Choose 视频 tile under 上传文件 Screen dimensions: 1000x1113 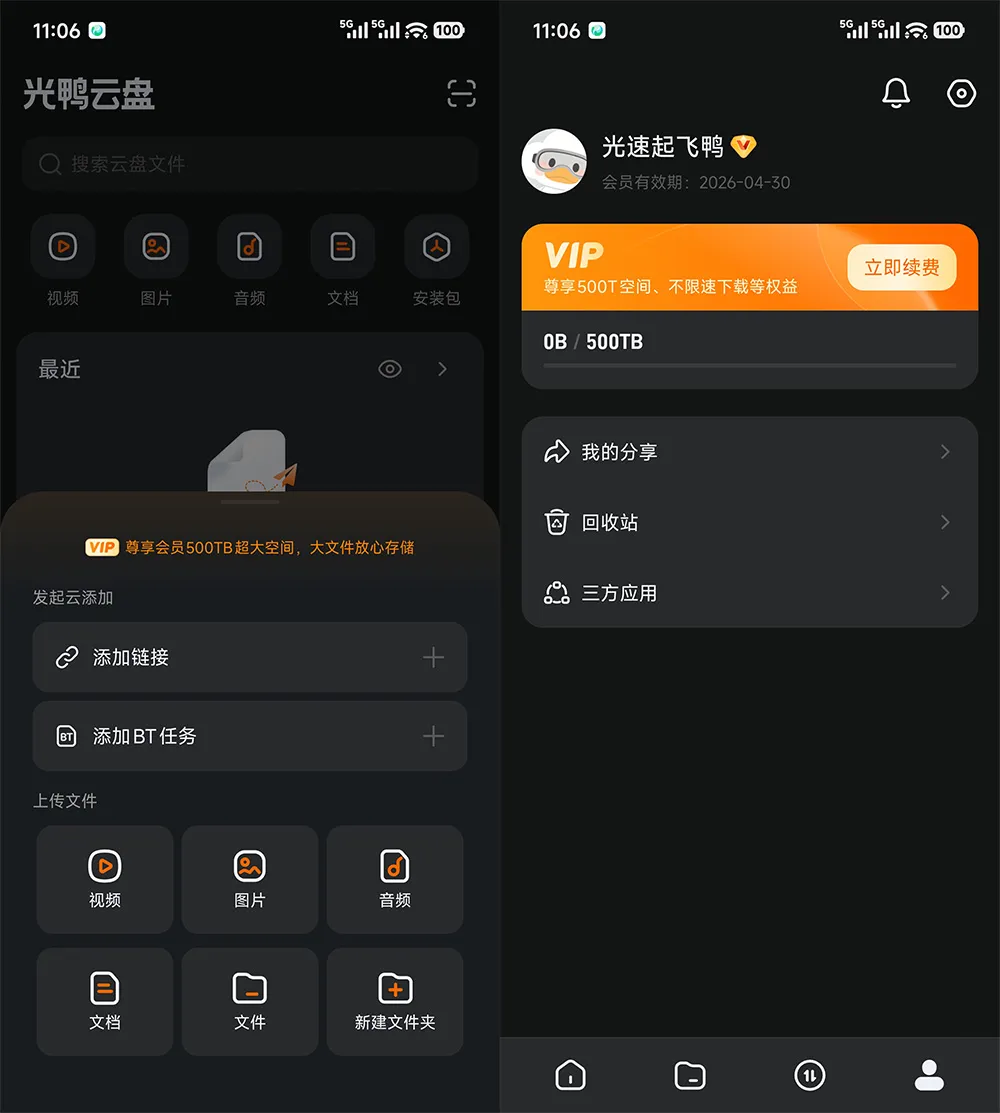point(105,879)
